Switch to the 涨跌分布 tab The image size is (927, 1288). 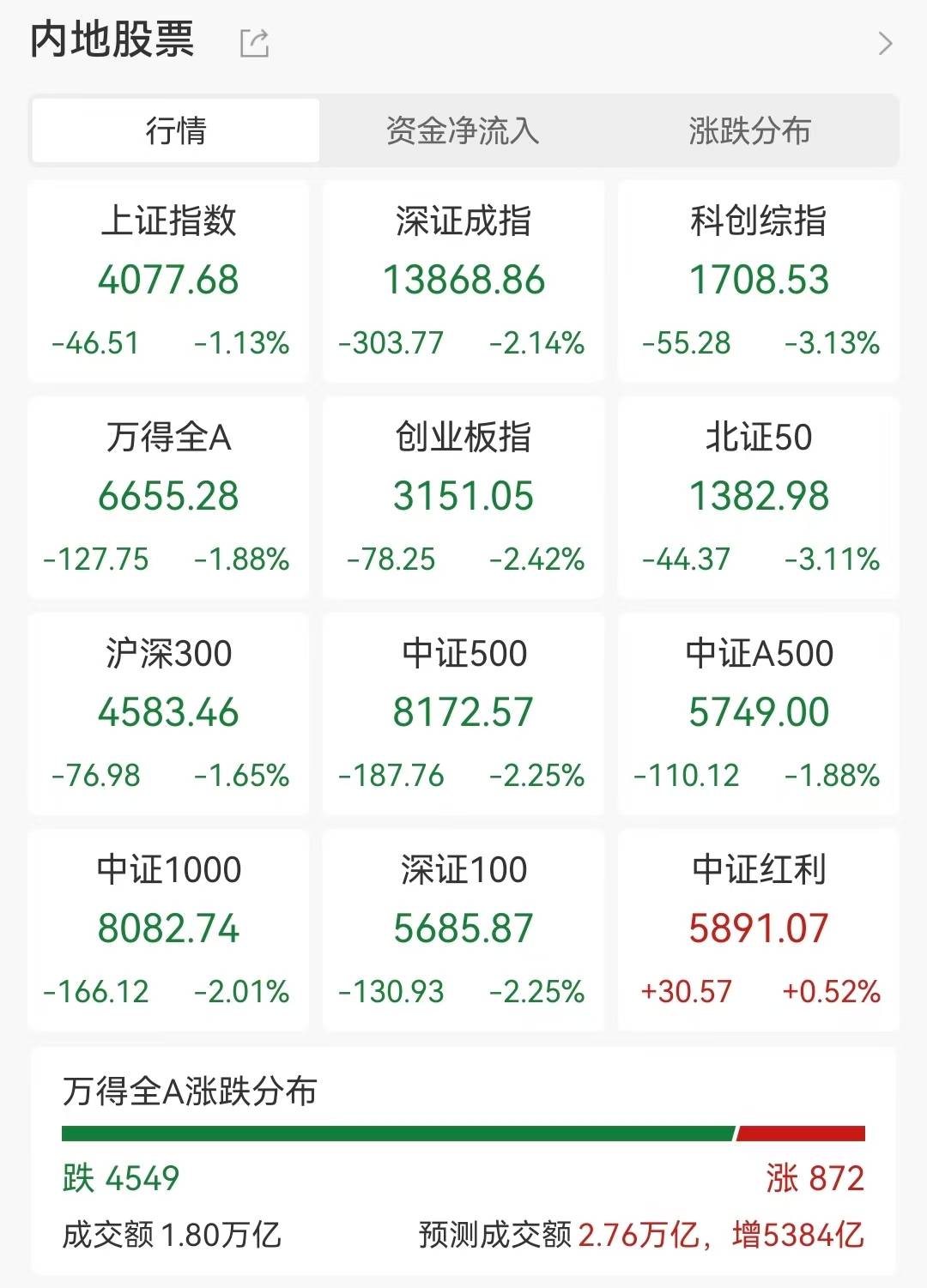(749, 130)
